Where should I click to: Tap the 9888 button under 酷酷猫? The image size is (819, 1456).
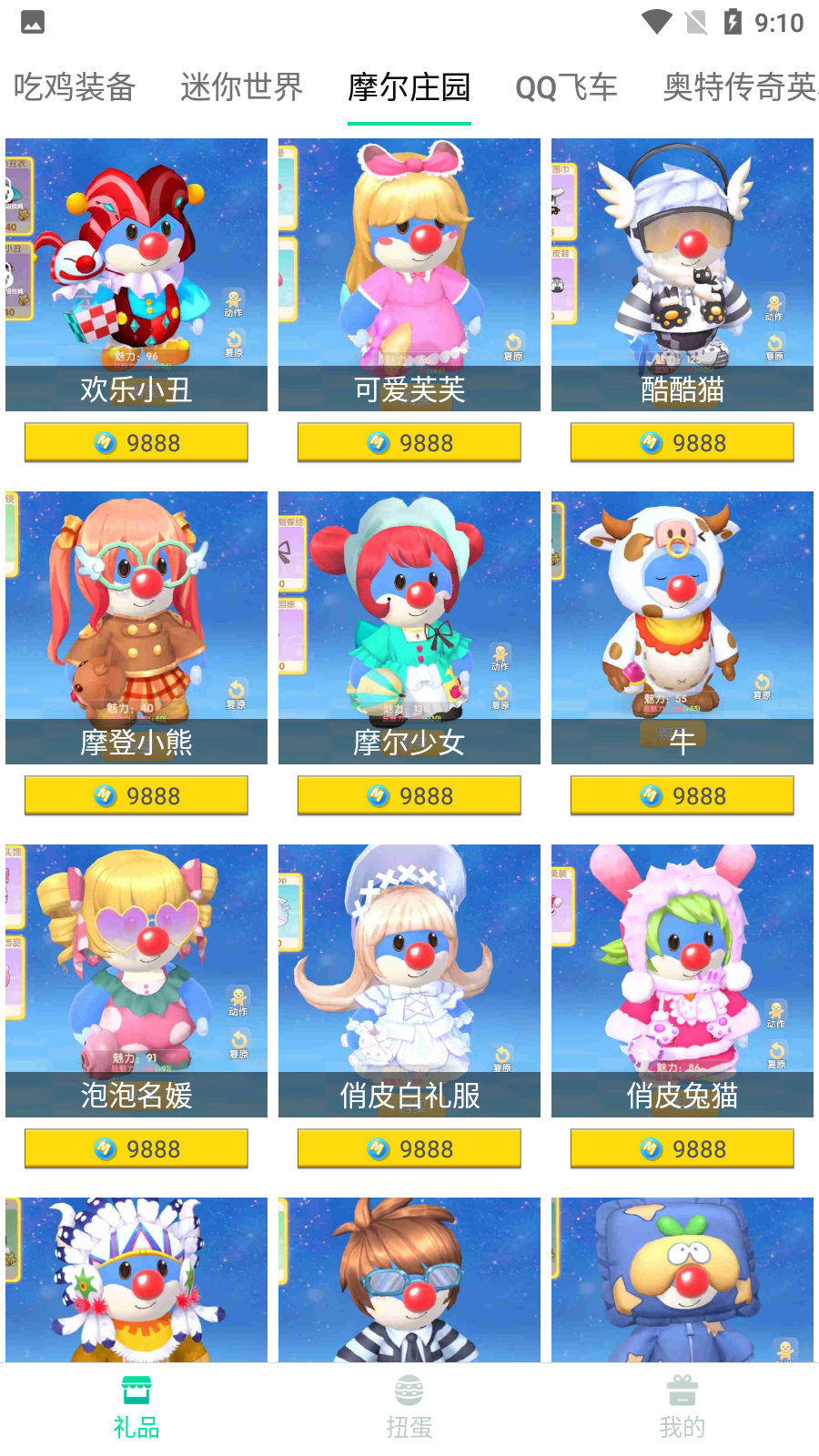[x=682, y=443]
